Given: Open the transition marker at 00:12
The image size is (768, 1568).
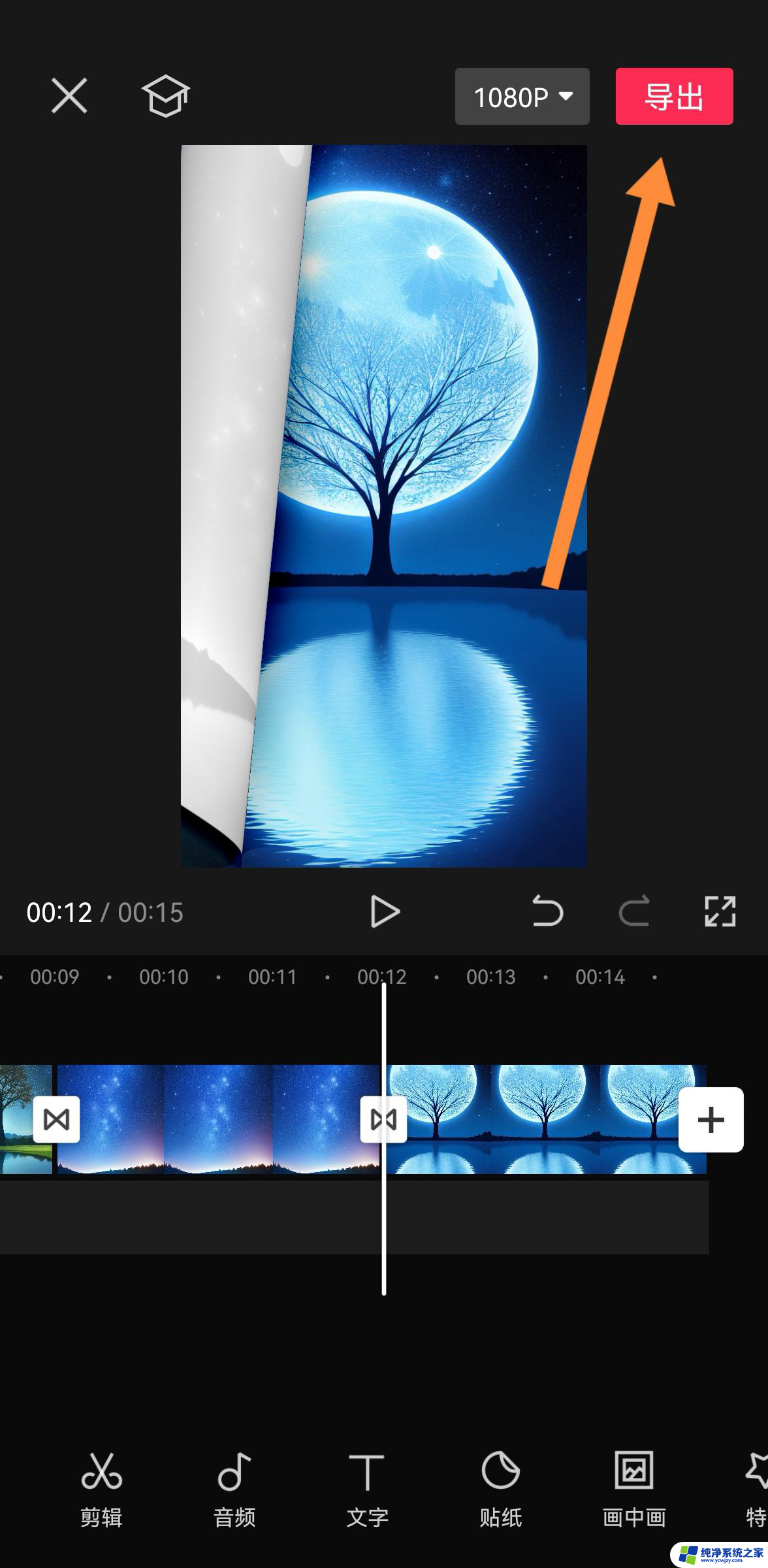Looking at the screenshot, I should 383,1120.
